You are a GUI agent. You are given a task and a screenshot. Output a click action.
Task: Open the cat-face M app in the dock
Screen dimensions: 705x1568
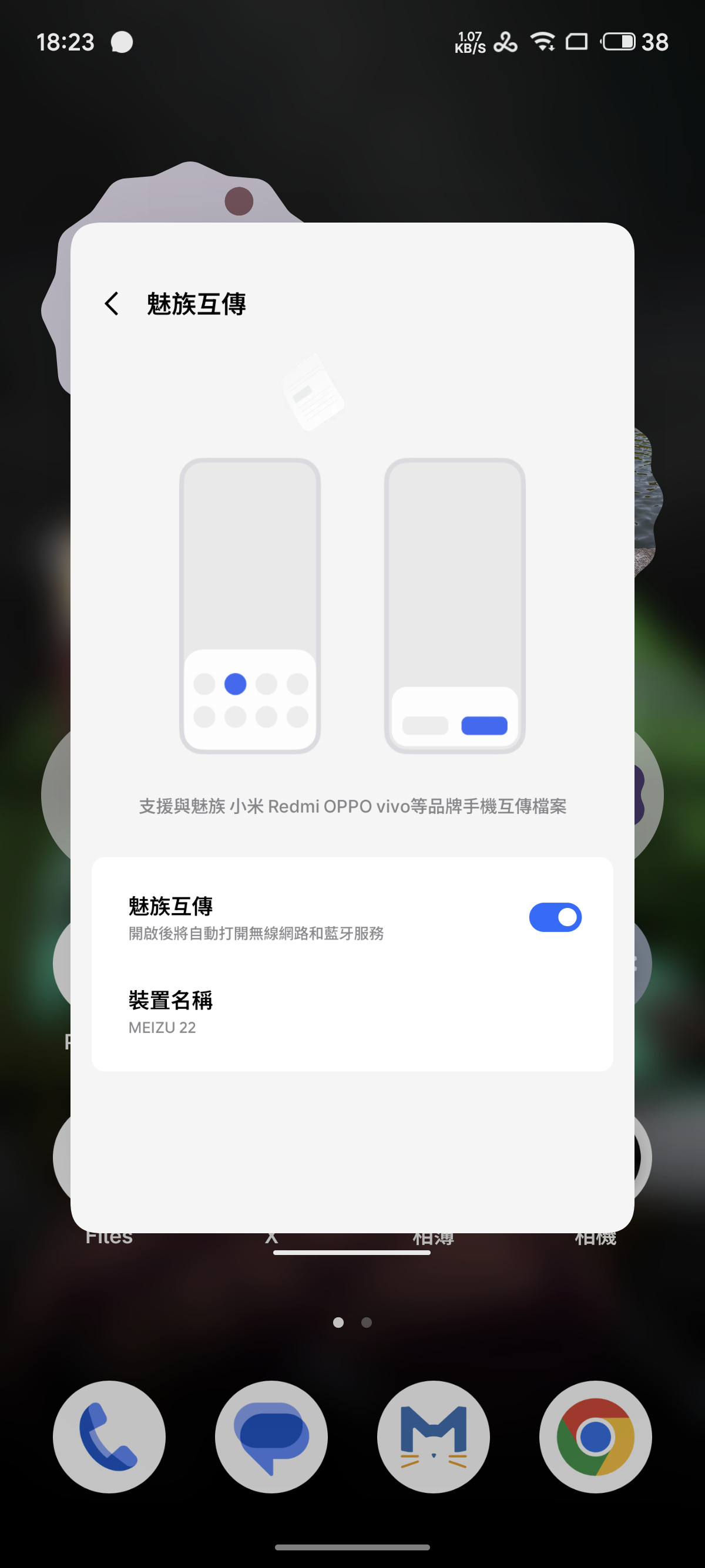click(x=433, y=1436)
